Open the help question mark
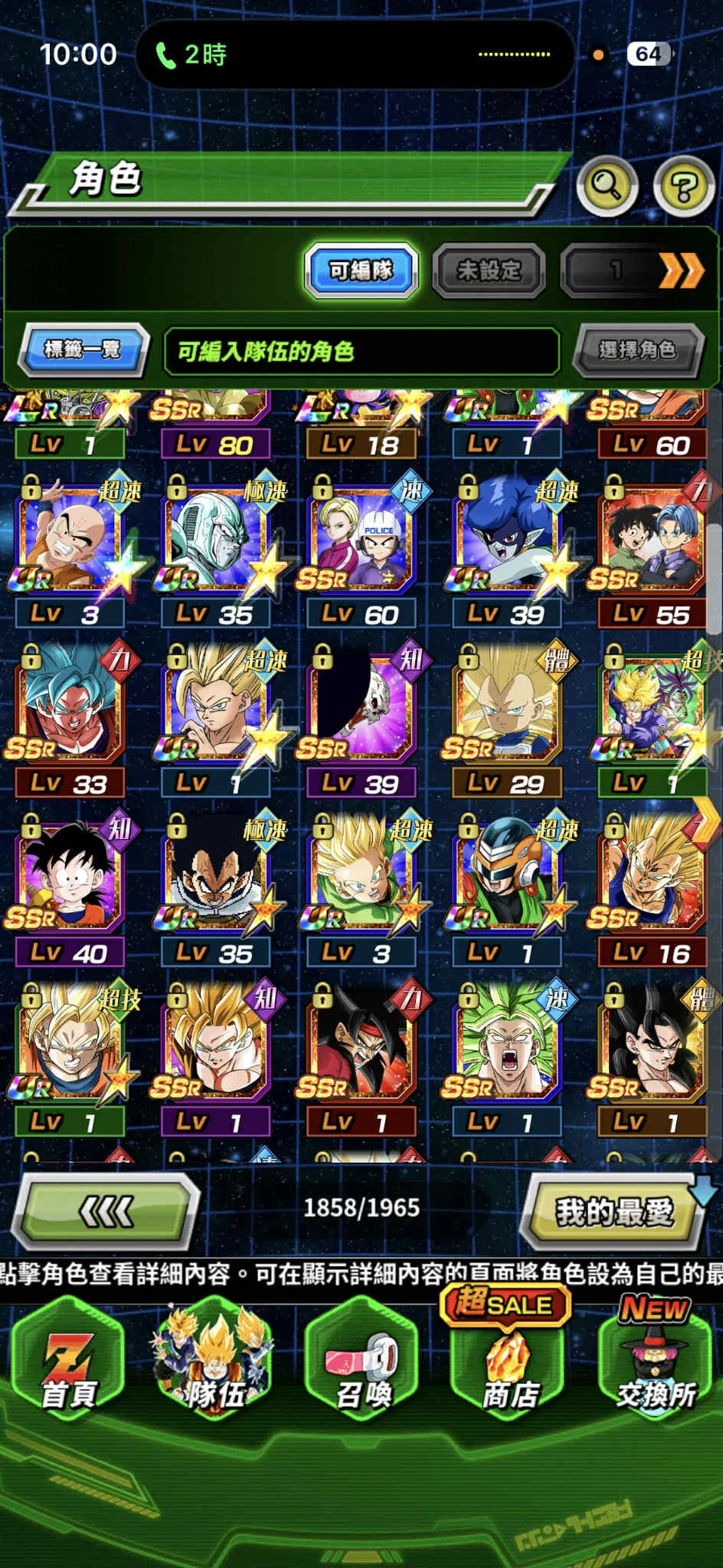Screen dimensions: 723x1568 (x=684, y=187)
